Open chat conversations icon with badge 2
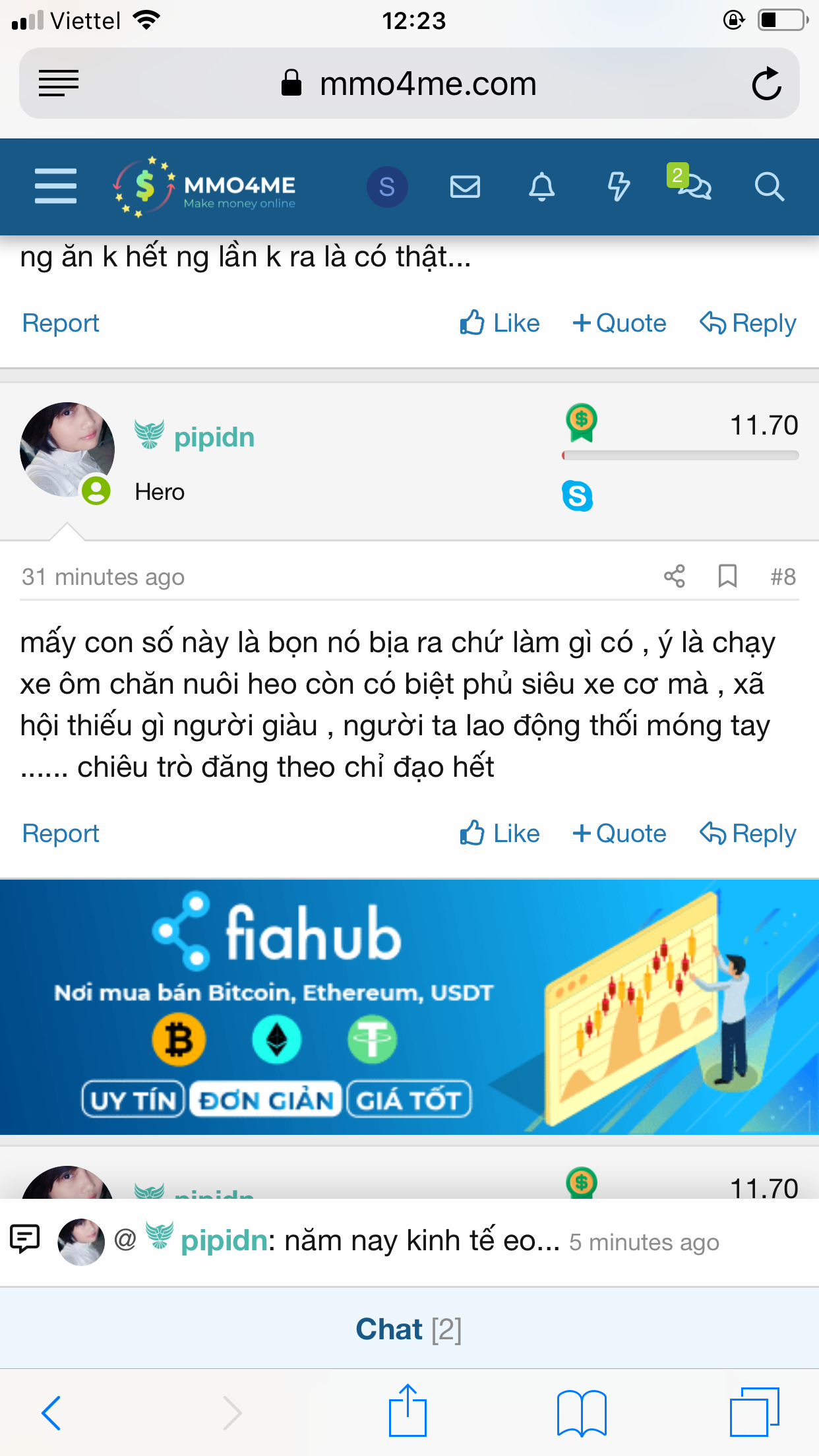Viewport: 819px width, 1456px height. 692,185
